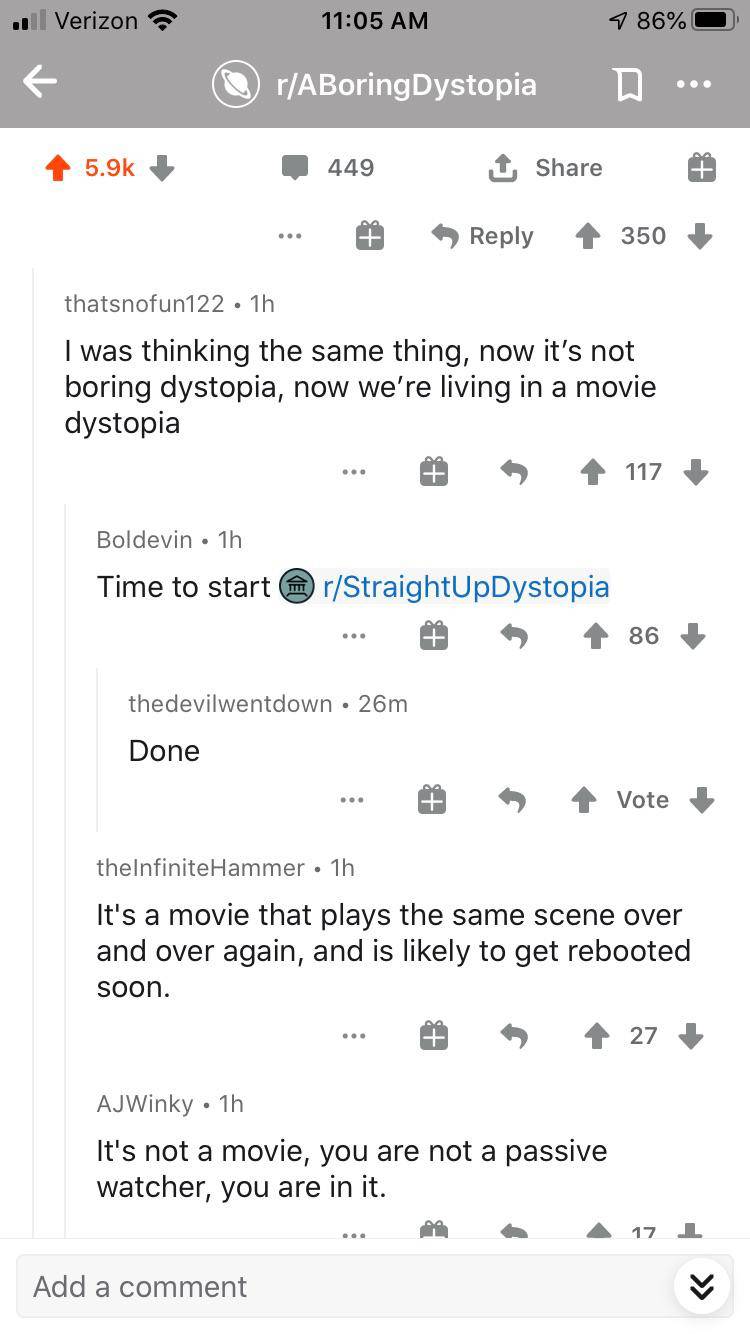Open options menu on thatsnofun122's comment

point(353,472)
